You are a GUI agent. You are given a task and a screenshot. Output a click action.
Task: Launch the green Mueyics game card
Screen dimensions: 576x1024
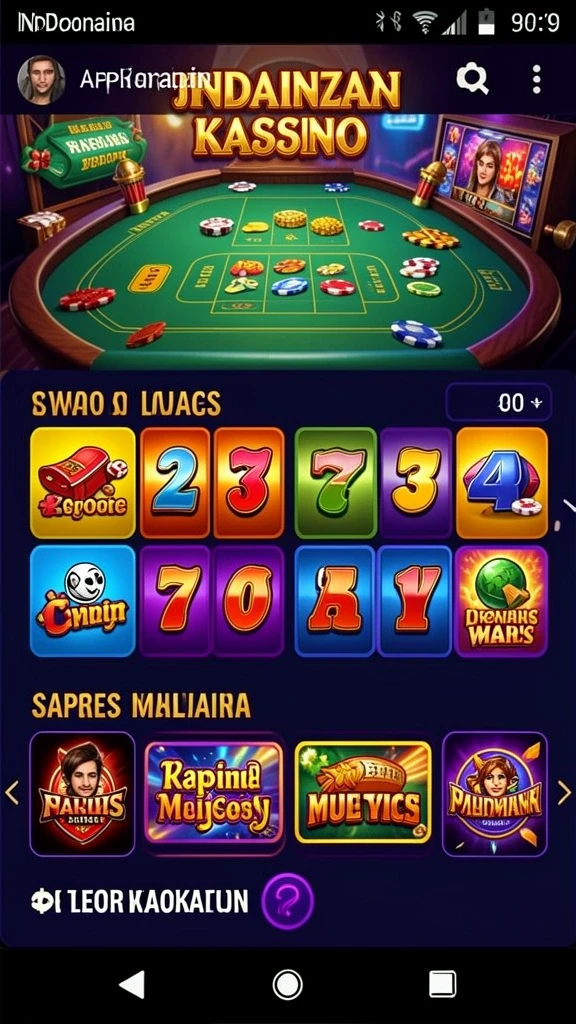tap(363, 793)
